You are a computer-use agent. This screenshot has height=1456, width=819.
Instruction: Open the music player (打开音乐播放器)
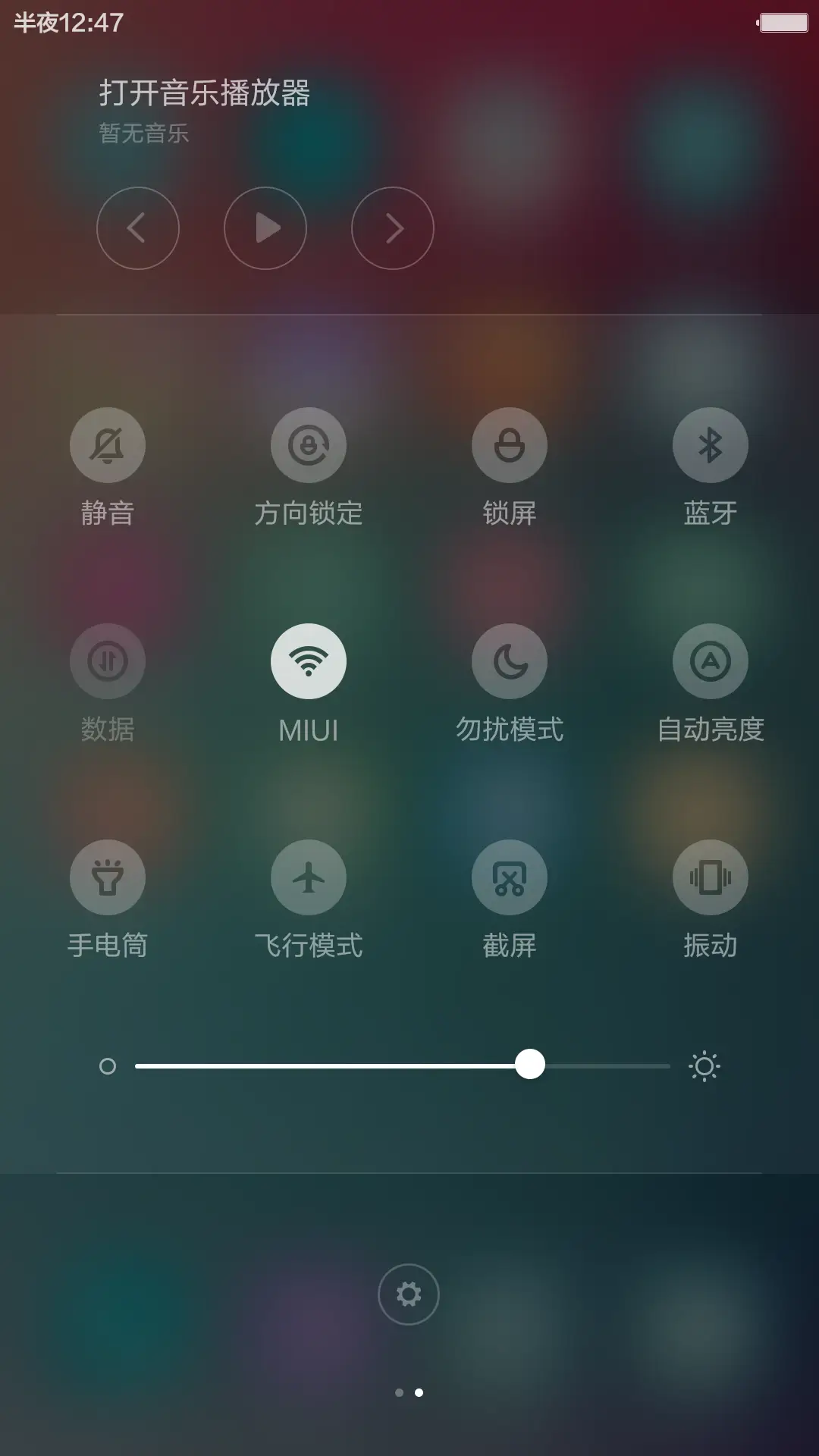pos(206,91)
